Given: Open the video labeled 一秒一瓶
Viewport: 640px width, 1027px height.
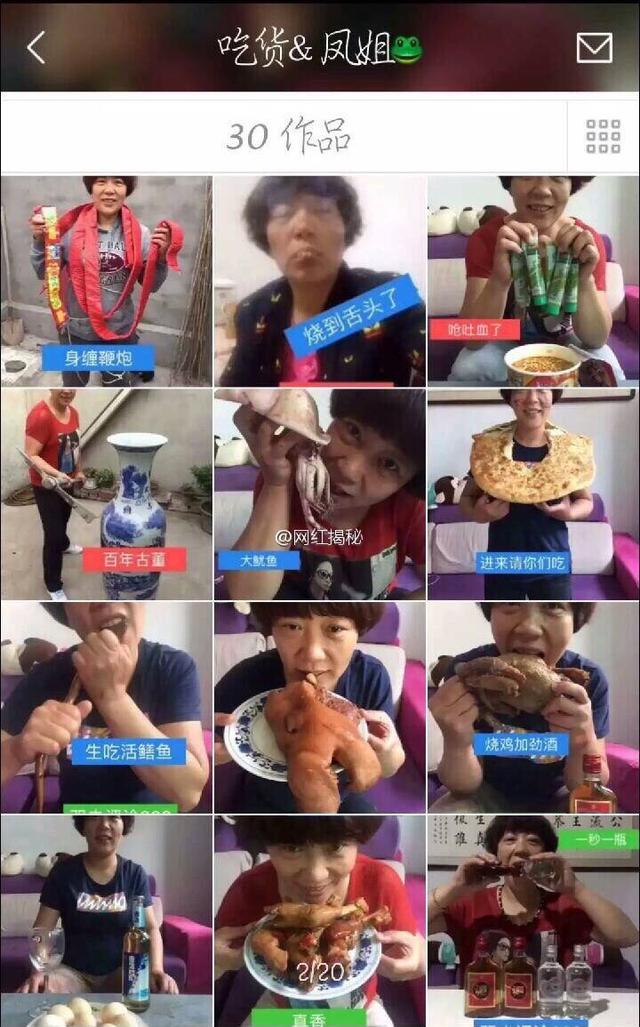Looking at the screenshot, I should (533, 921).
